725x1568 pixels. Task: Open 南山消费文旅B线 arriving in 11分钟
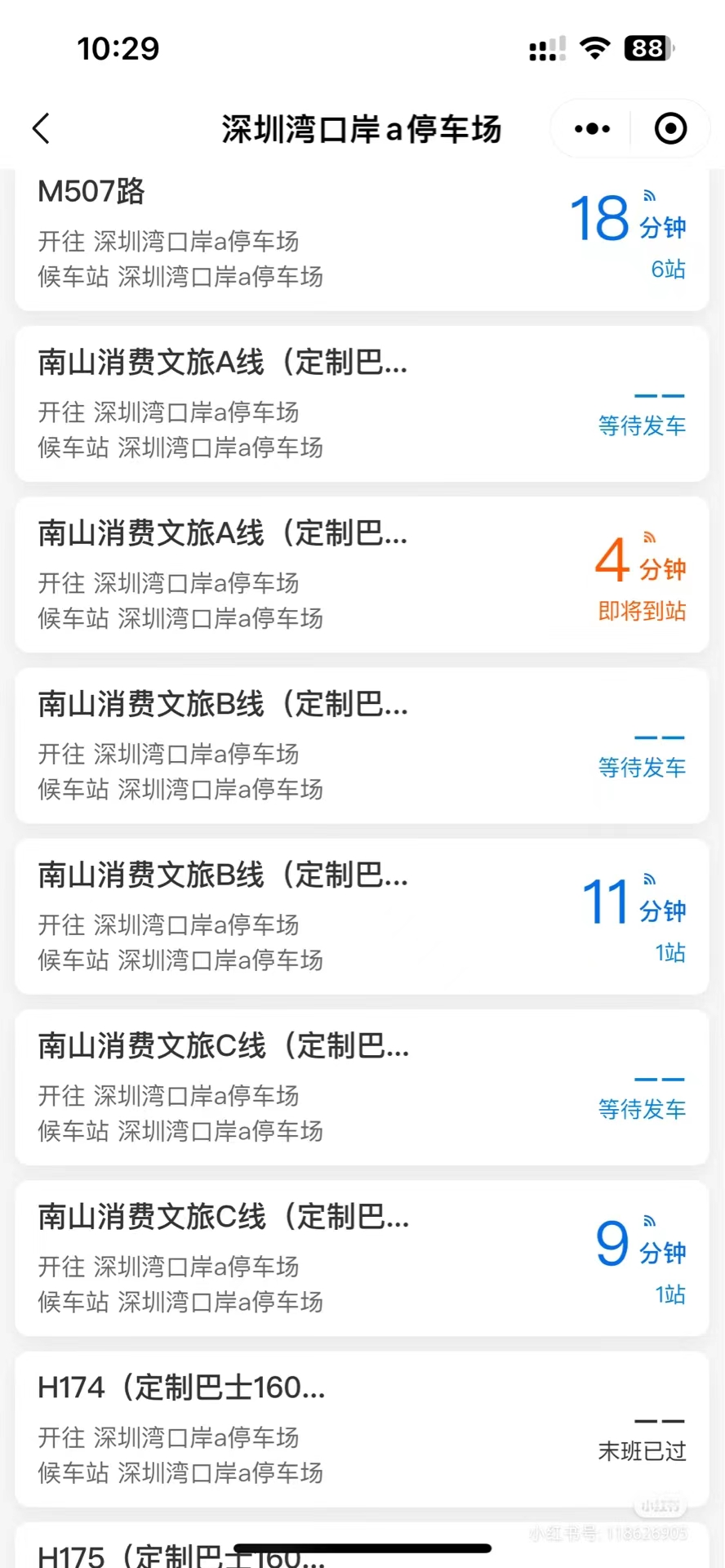point(362,915)
